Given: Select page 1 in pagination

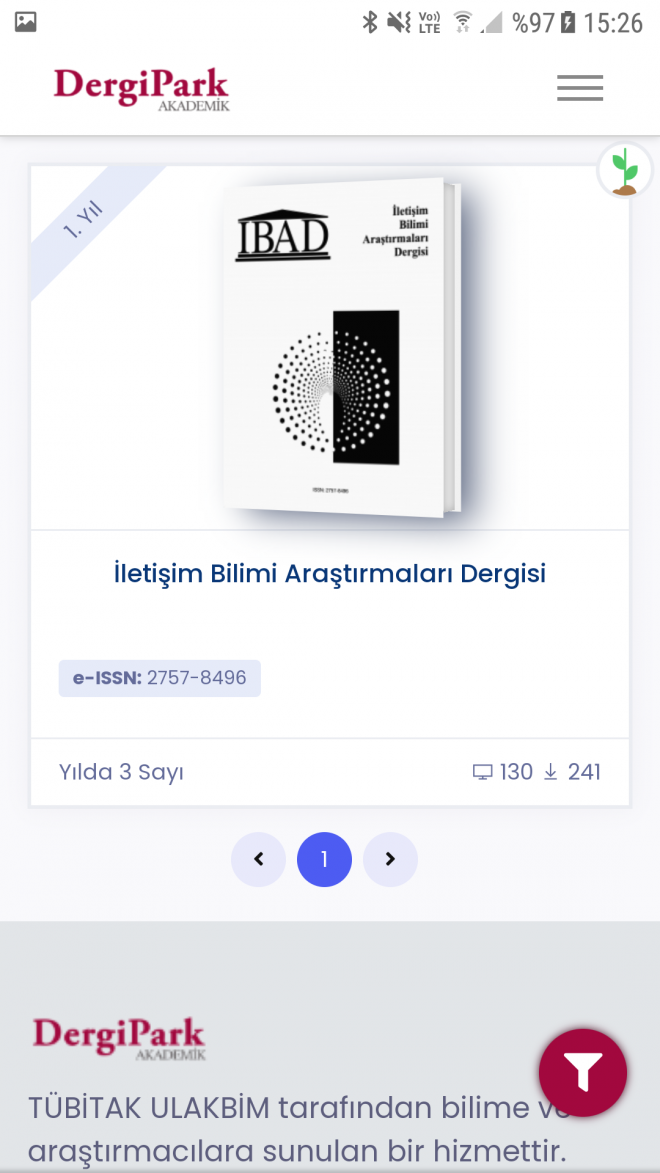Looking at the screenshot, I should (x=324, y=860).
